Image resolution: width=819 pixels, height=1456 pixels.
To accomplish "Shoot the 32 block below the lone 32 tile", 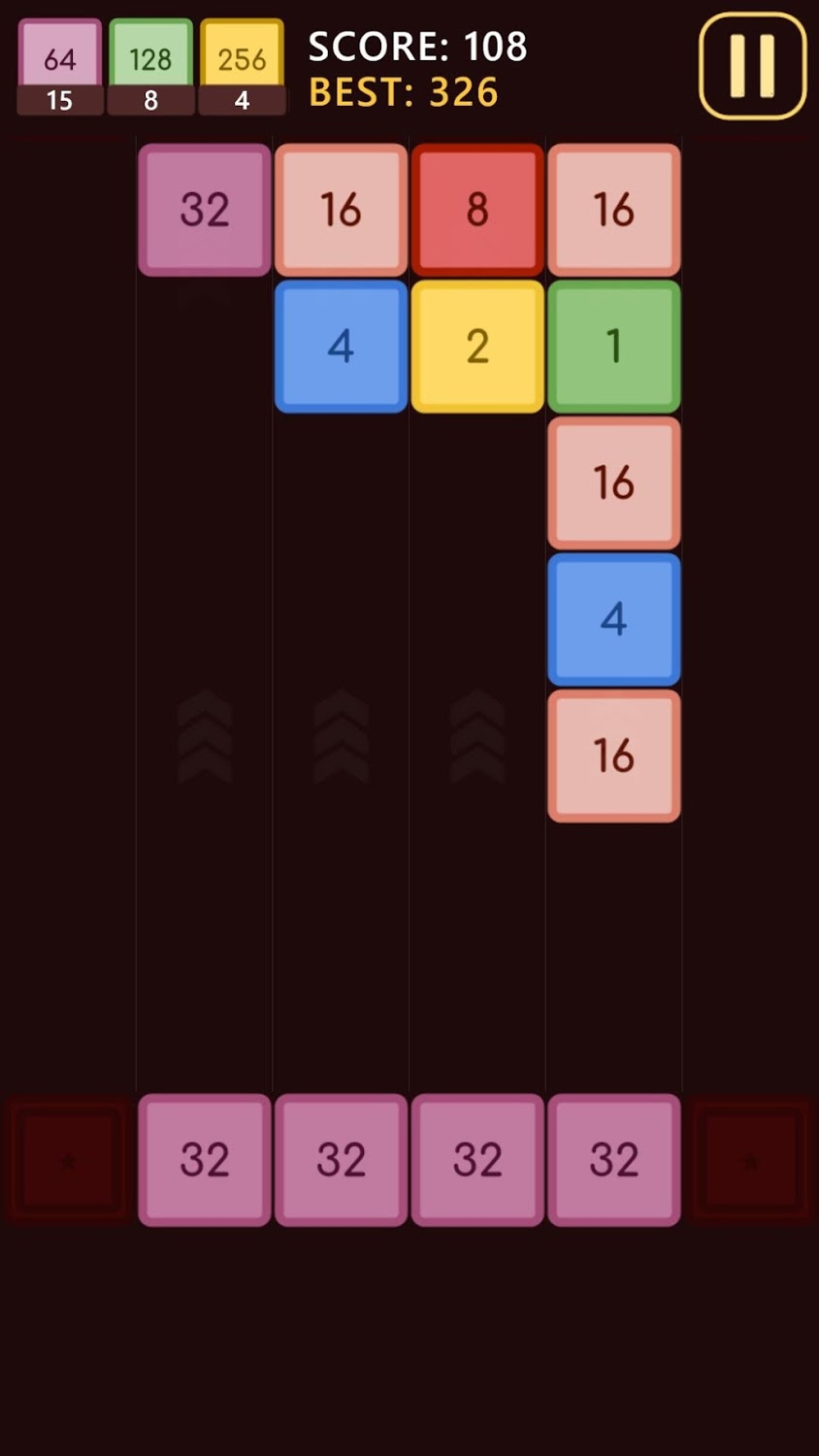I will coord(205,1159).
